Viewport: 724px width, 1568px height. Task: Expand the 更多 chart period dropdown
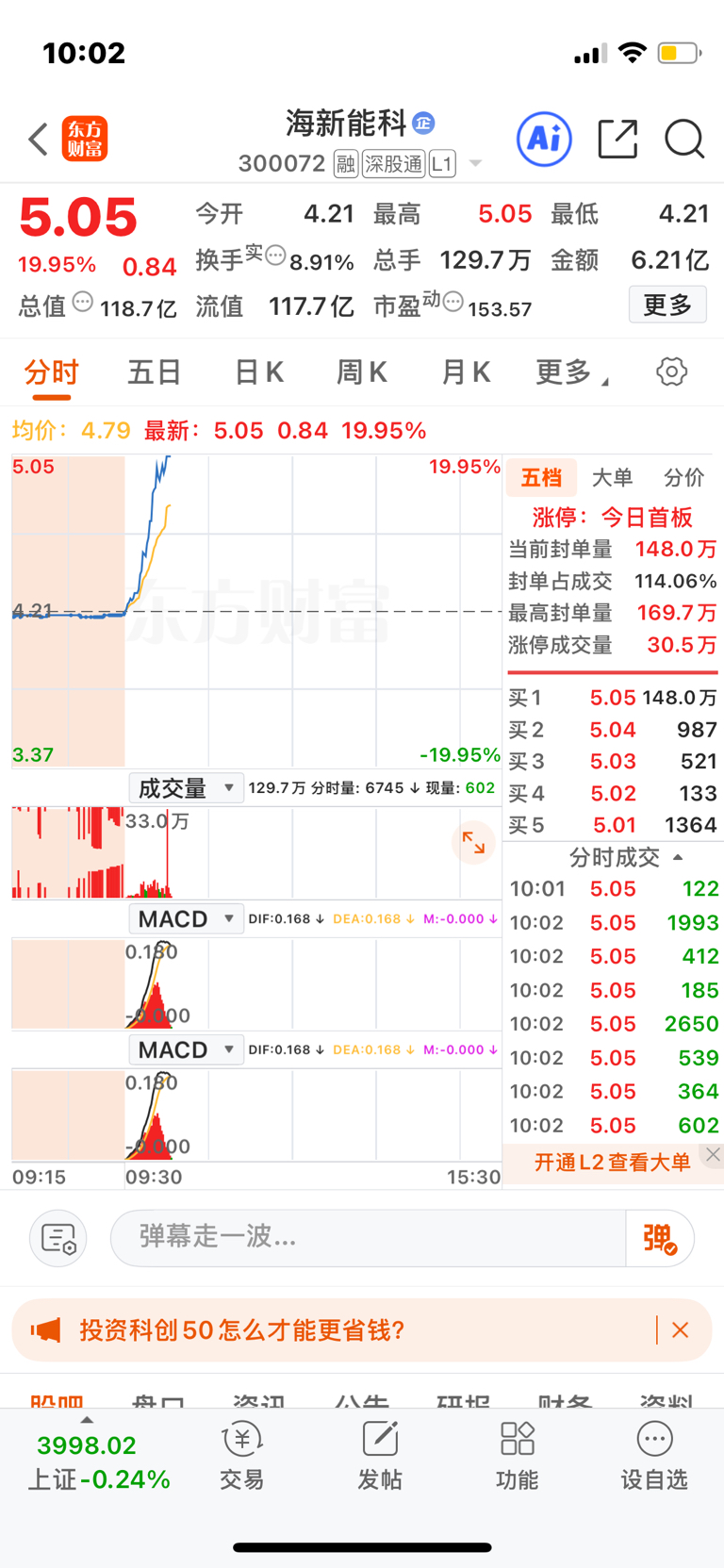pyautogui.click(x=569, y=372)
